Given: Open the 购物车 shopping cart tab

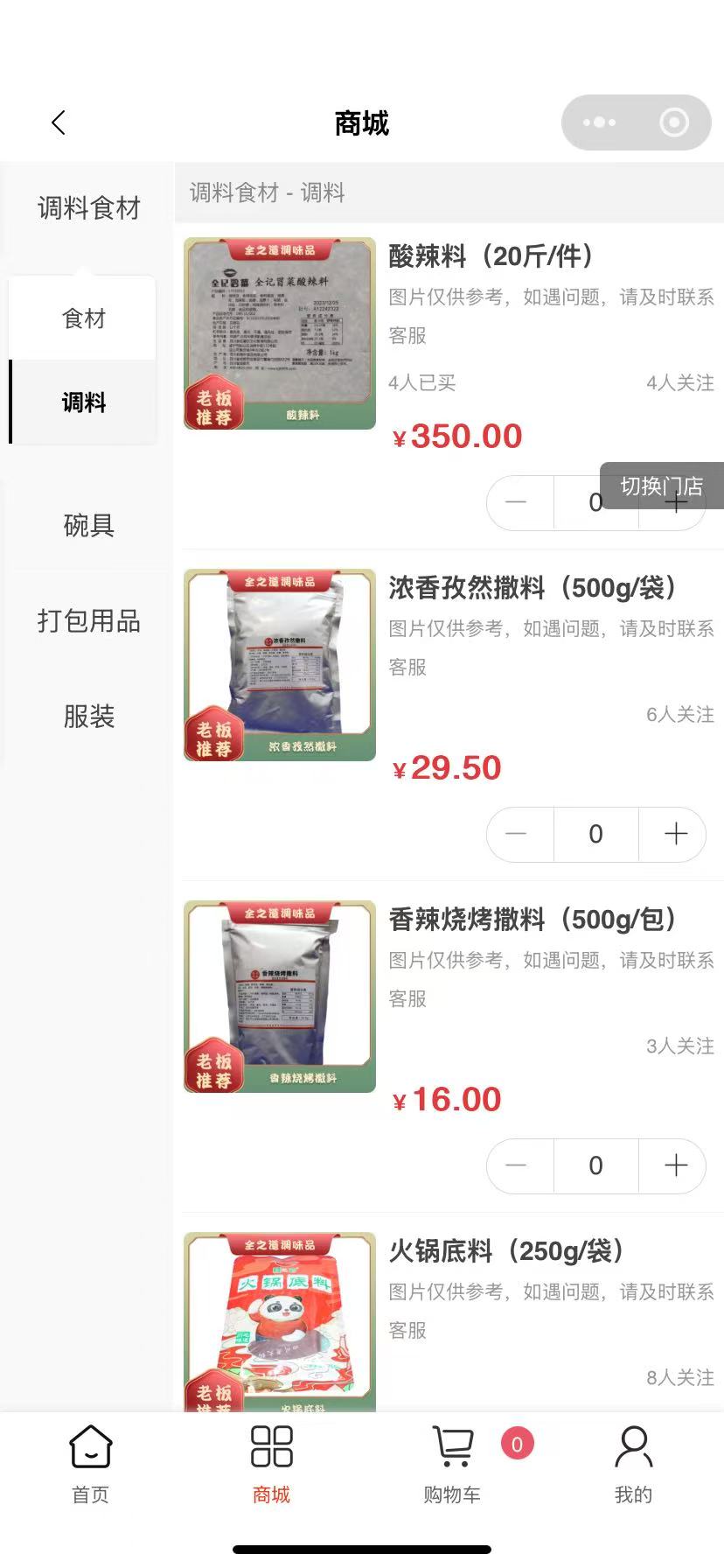Looking at the screenshot, I should (x=452, y=1465).
